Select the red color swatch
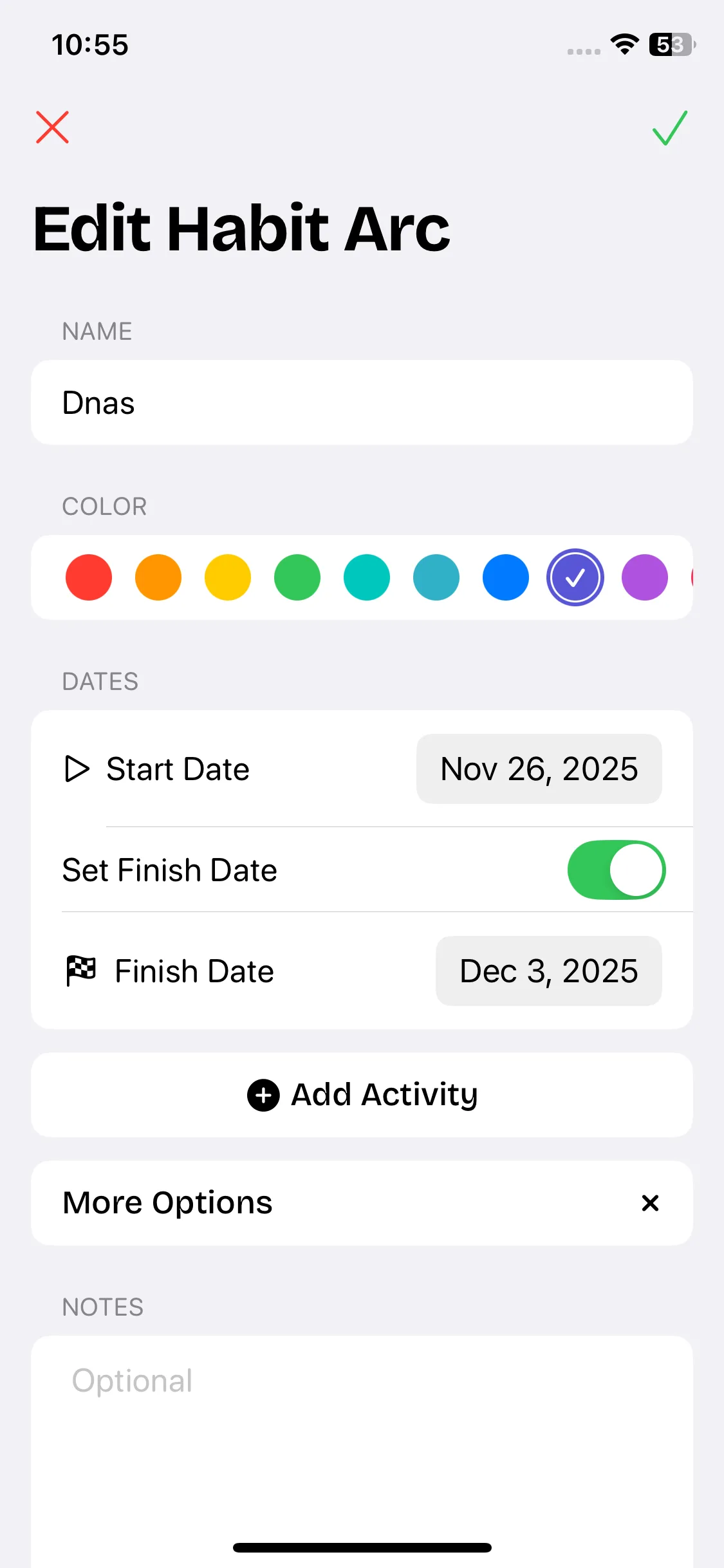724x1568 pixels. pyautogui.click(x=89, y=577)
